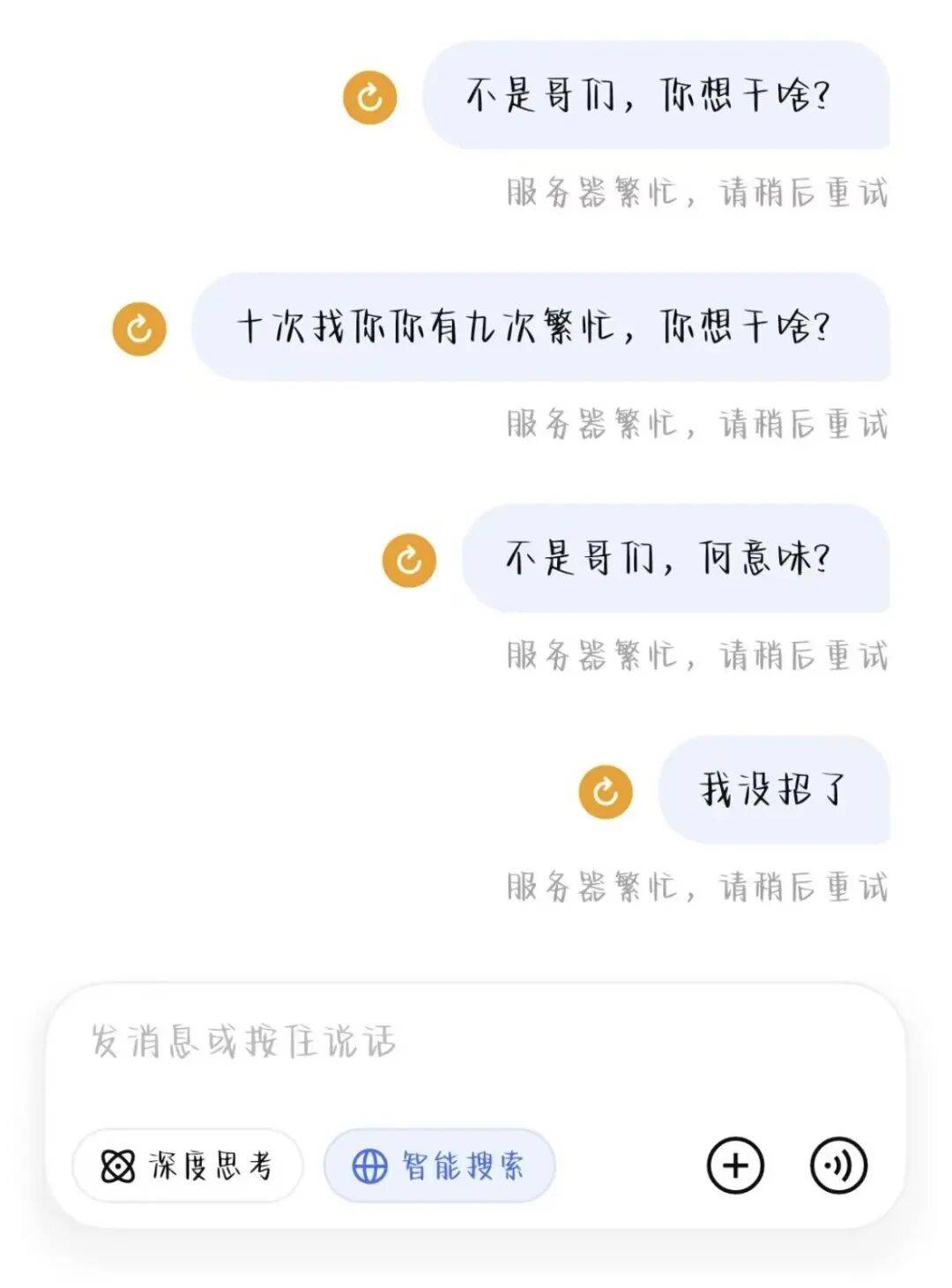Tap the retry icon beside "不是哥们，何意味?"

pos(409,559)
